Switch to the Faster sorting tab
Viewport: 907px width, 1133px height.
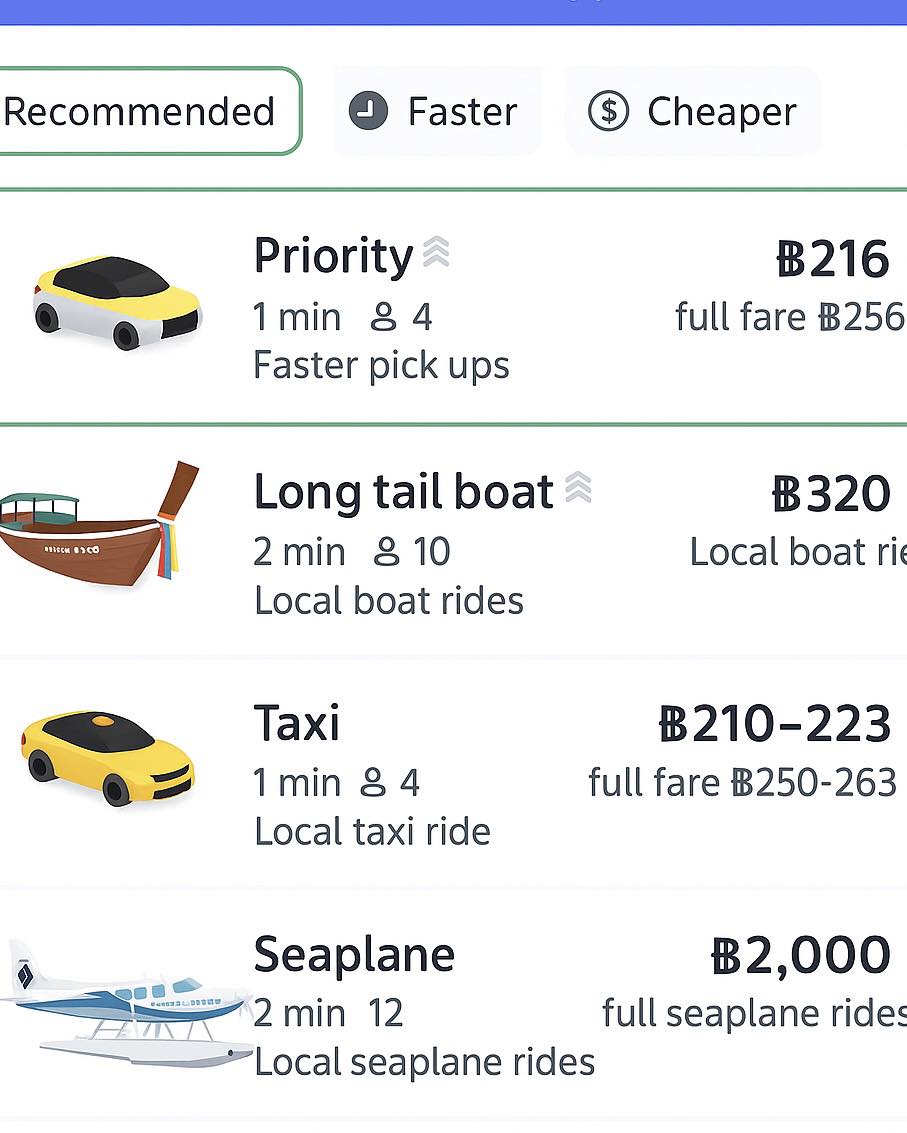coord(438,111)
